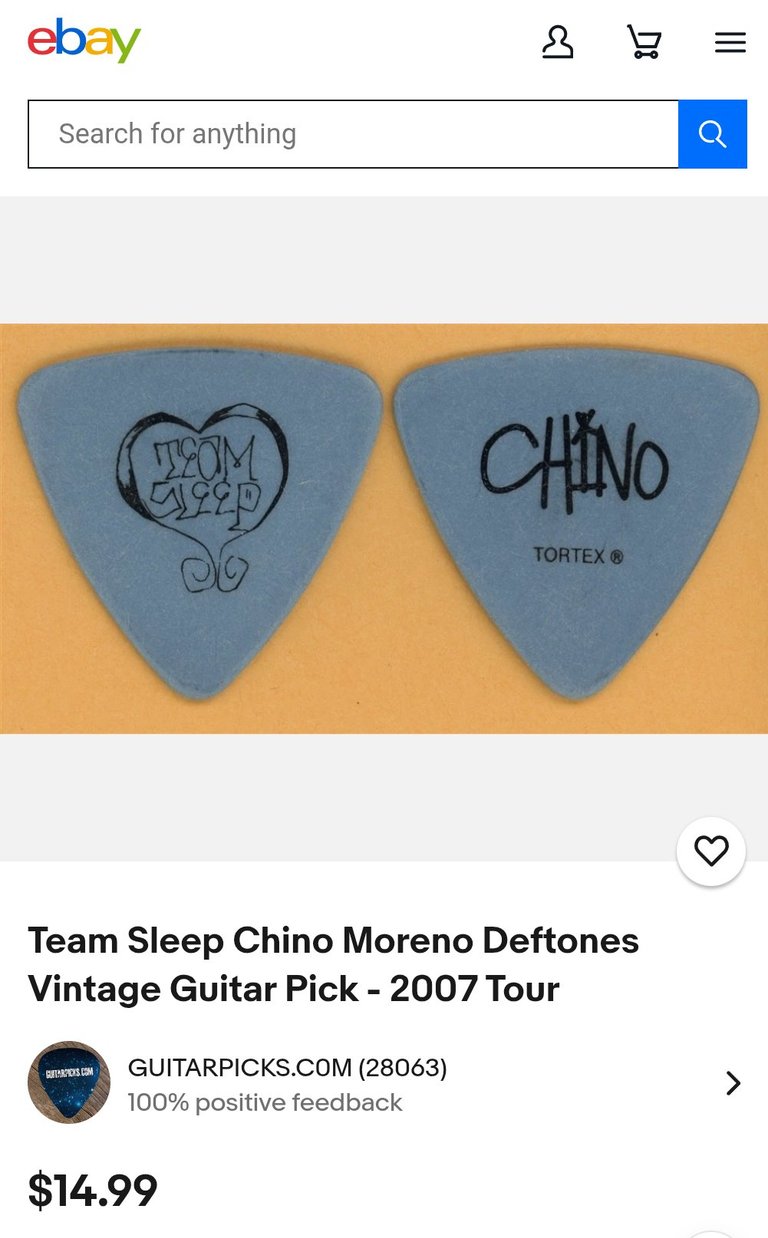Image resolution: width=768 pixels, height=1238 pixels.
Task: Tap the Search for anything field
Action: [353, 134]
